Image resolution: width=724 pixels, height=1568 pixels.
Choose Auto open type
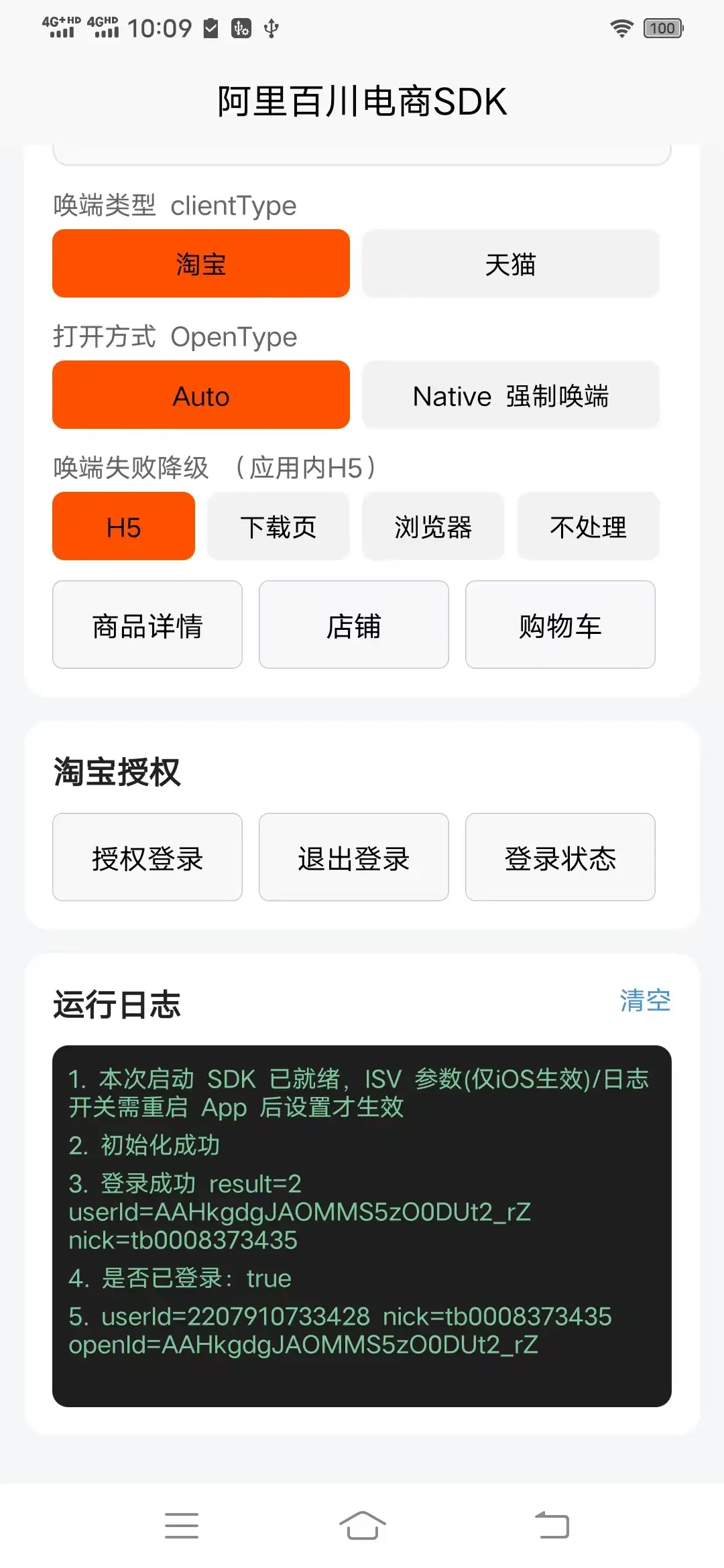coord(201,395)
